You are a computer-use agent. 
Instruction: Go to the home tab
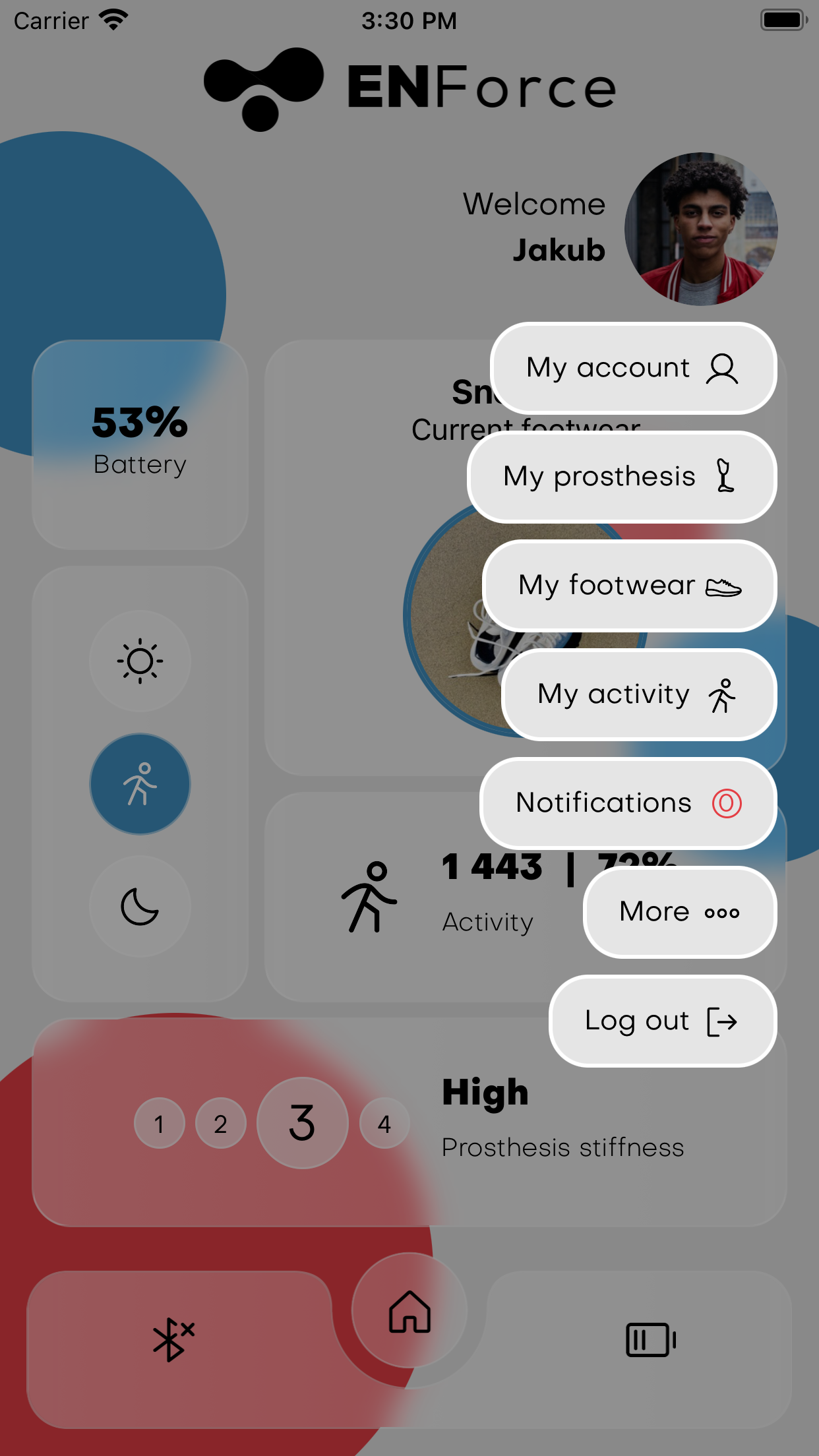(409, 1311)
